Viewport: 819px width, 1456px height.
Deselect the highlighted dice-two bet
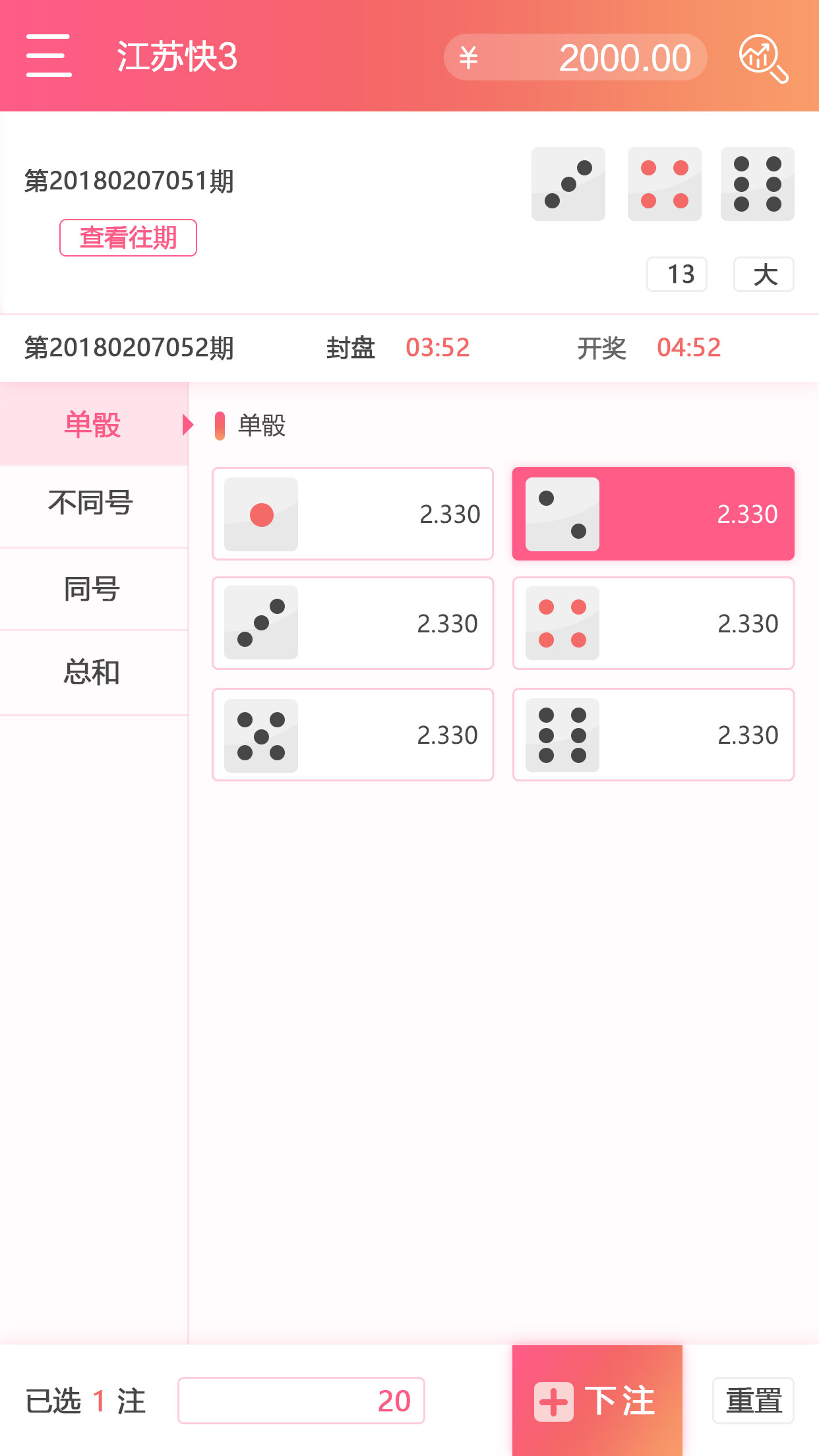point(653,514)
